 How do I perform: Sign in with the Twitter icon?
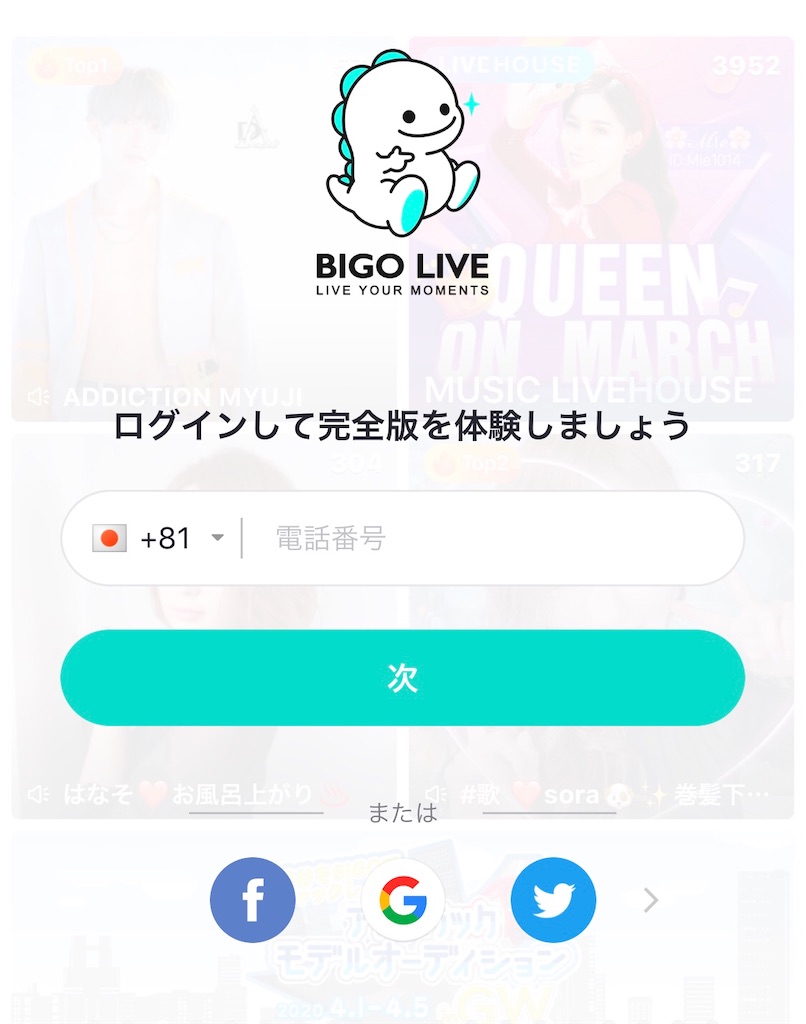(x=552, y=899)
